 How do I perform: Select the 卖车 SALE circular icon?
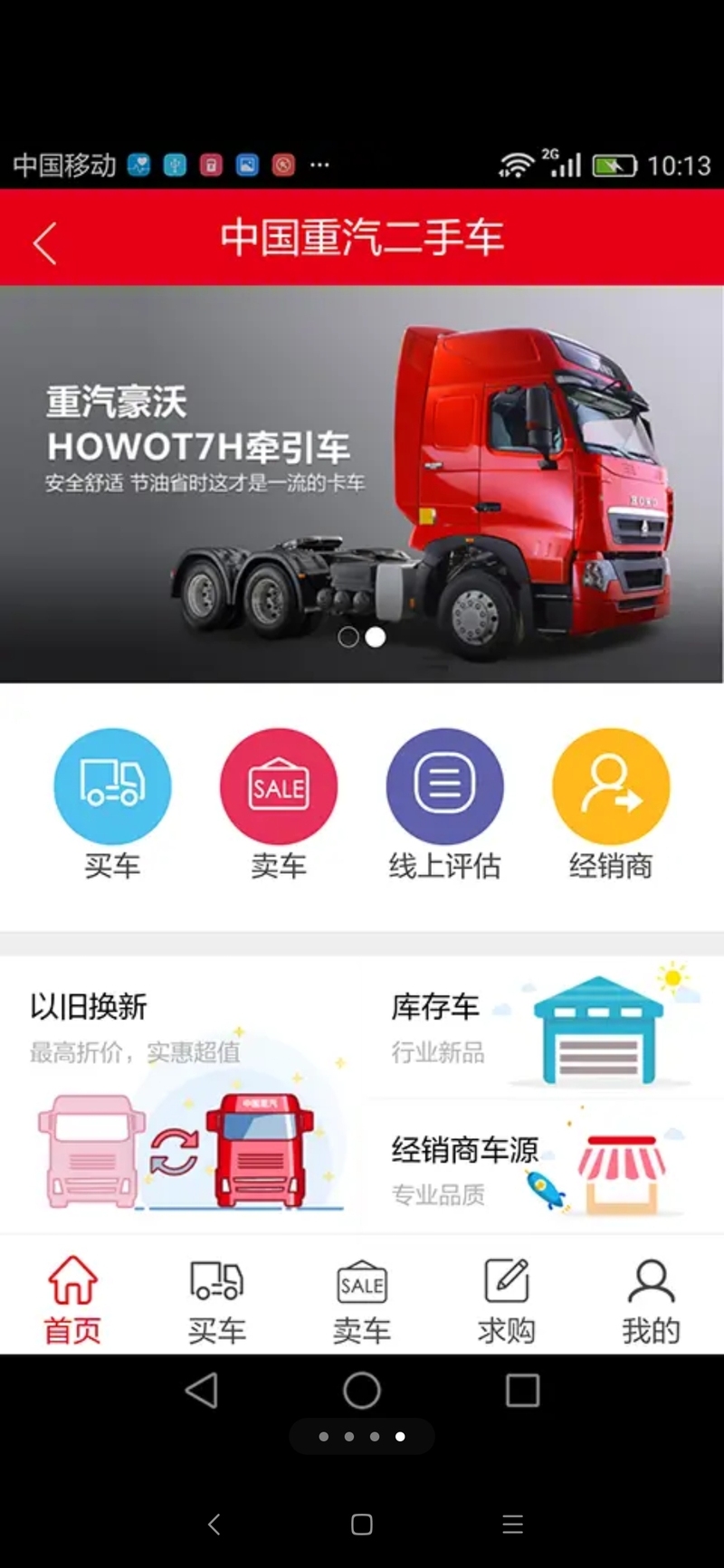[x=279, y=785]
